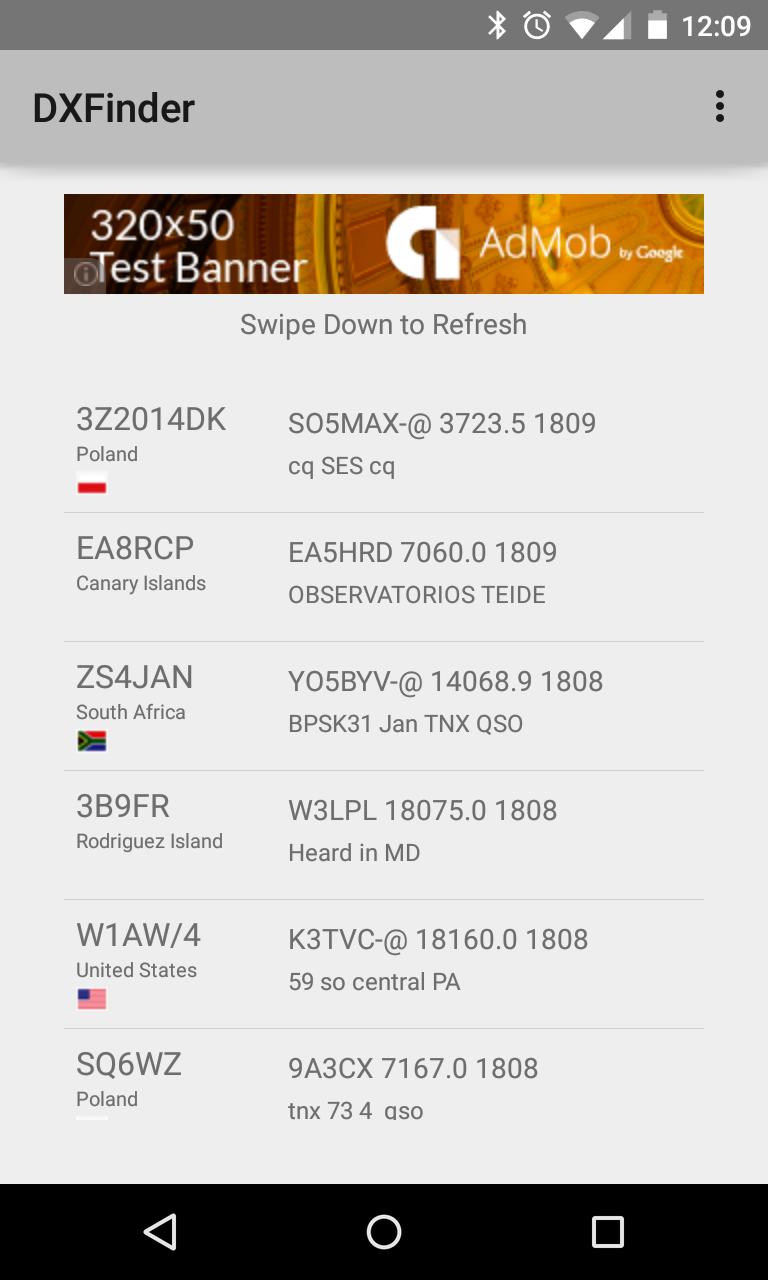Click the United States flag under W1AW/4
Viewport: 768px width, 1280px height.
tap(91, 998)
